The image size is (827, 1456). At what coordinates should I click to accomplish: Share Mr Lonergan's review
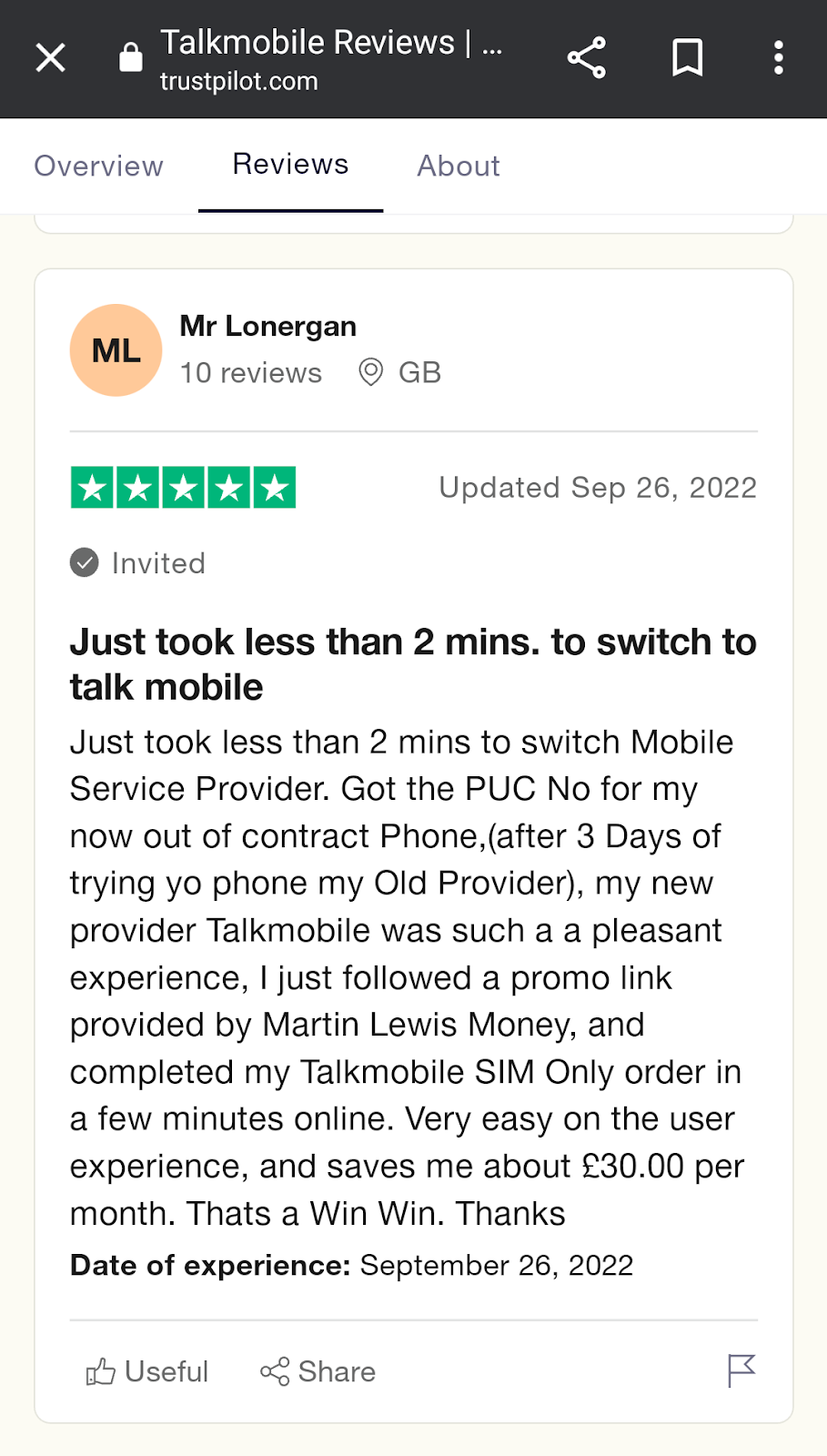coord(318,1371)
